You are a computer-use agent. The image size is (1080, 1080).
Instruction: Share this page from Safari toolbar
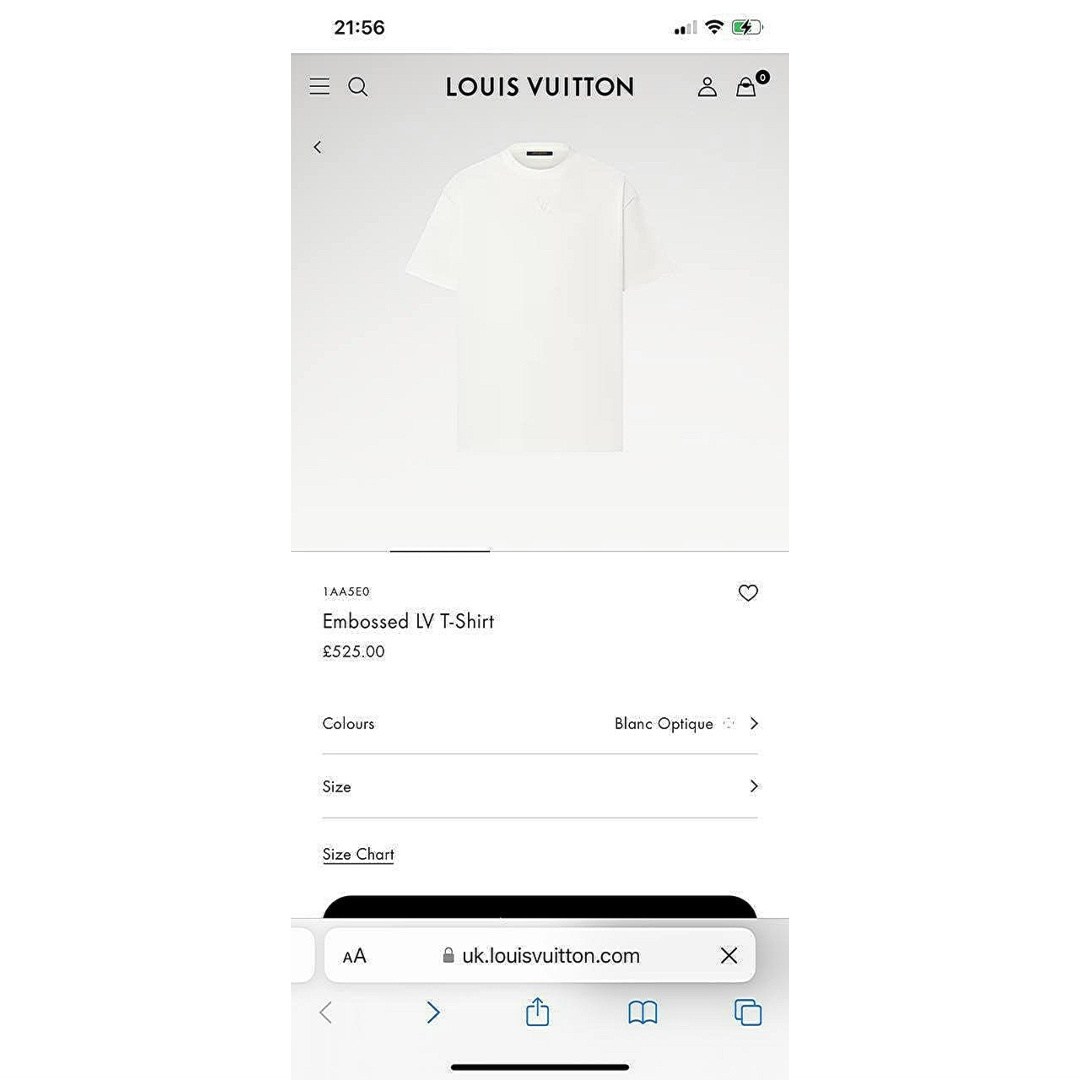pyautogui.click(x=538, y=1012)
